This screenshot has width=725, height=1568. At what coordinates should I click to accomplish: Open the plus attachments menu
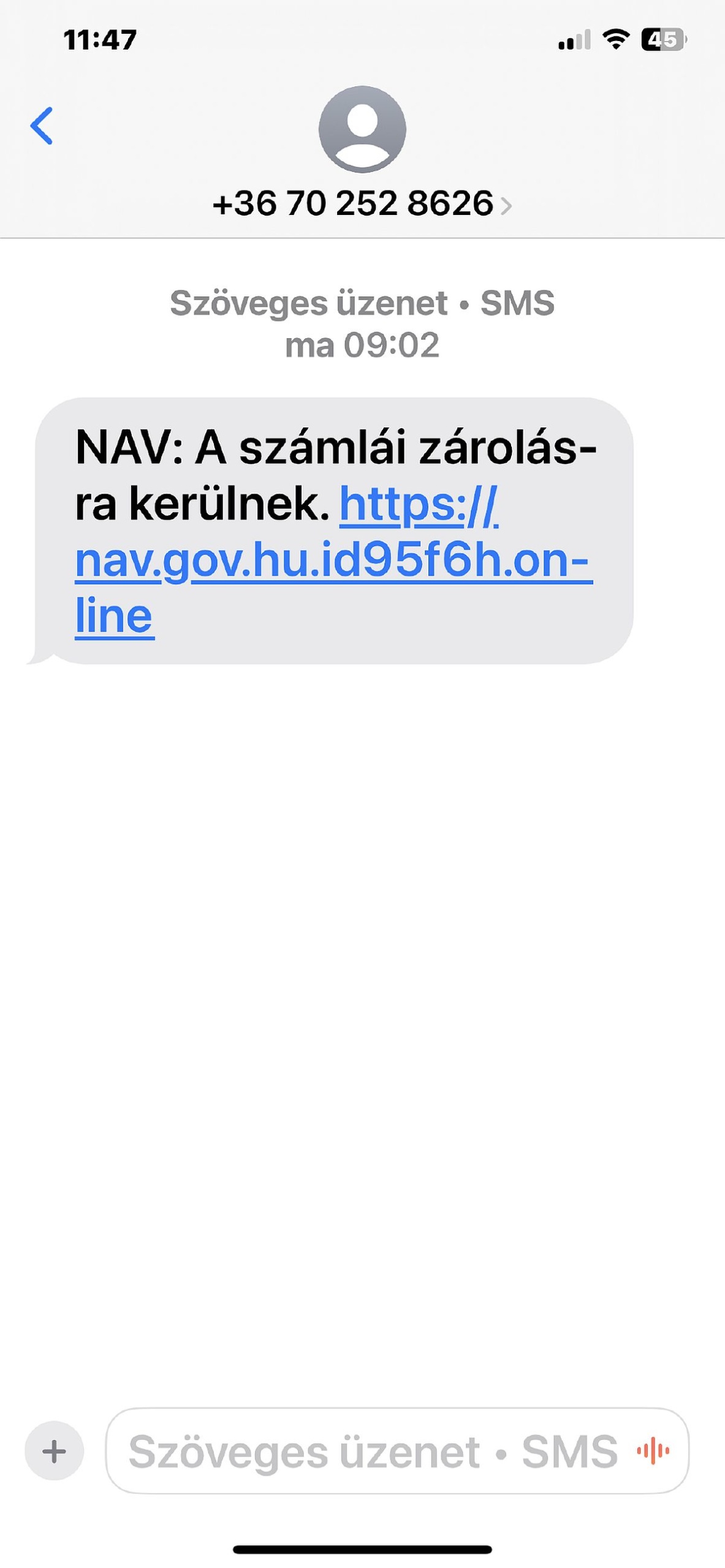[x=54, y=1451]
